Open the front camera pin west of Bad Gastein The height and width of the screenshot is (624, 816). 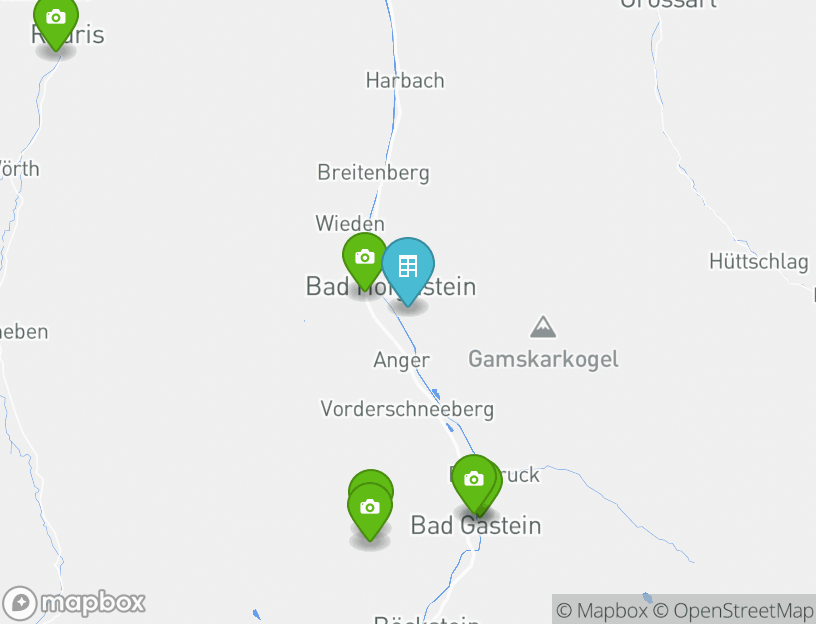[370, 508]
